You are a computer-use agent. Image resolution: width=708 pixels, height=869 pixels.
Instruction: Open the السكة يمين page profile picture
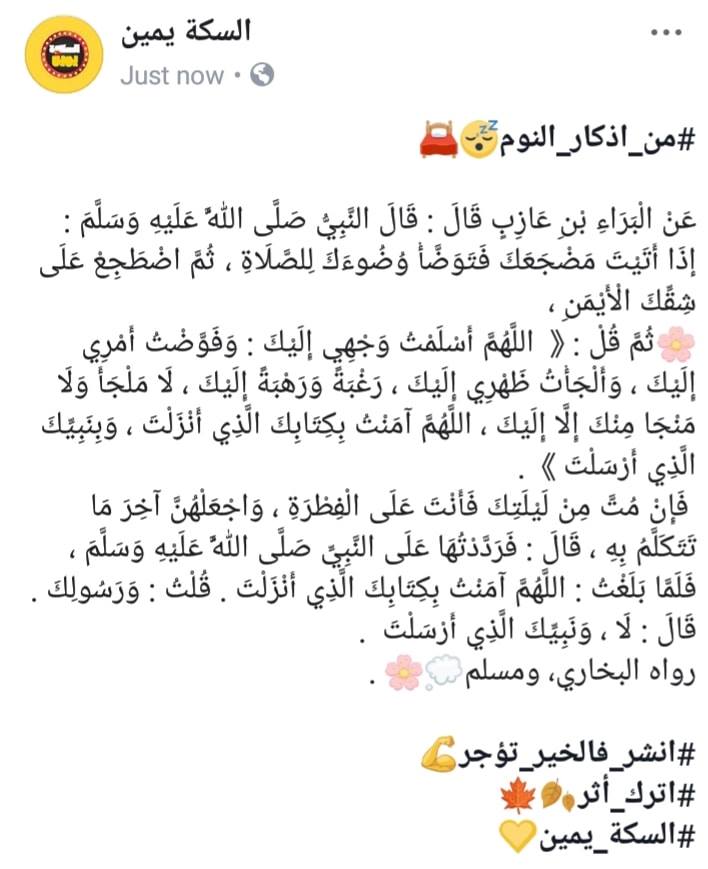point(64,54)
